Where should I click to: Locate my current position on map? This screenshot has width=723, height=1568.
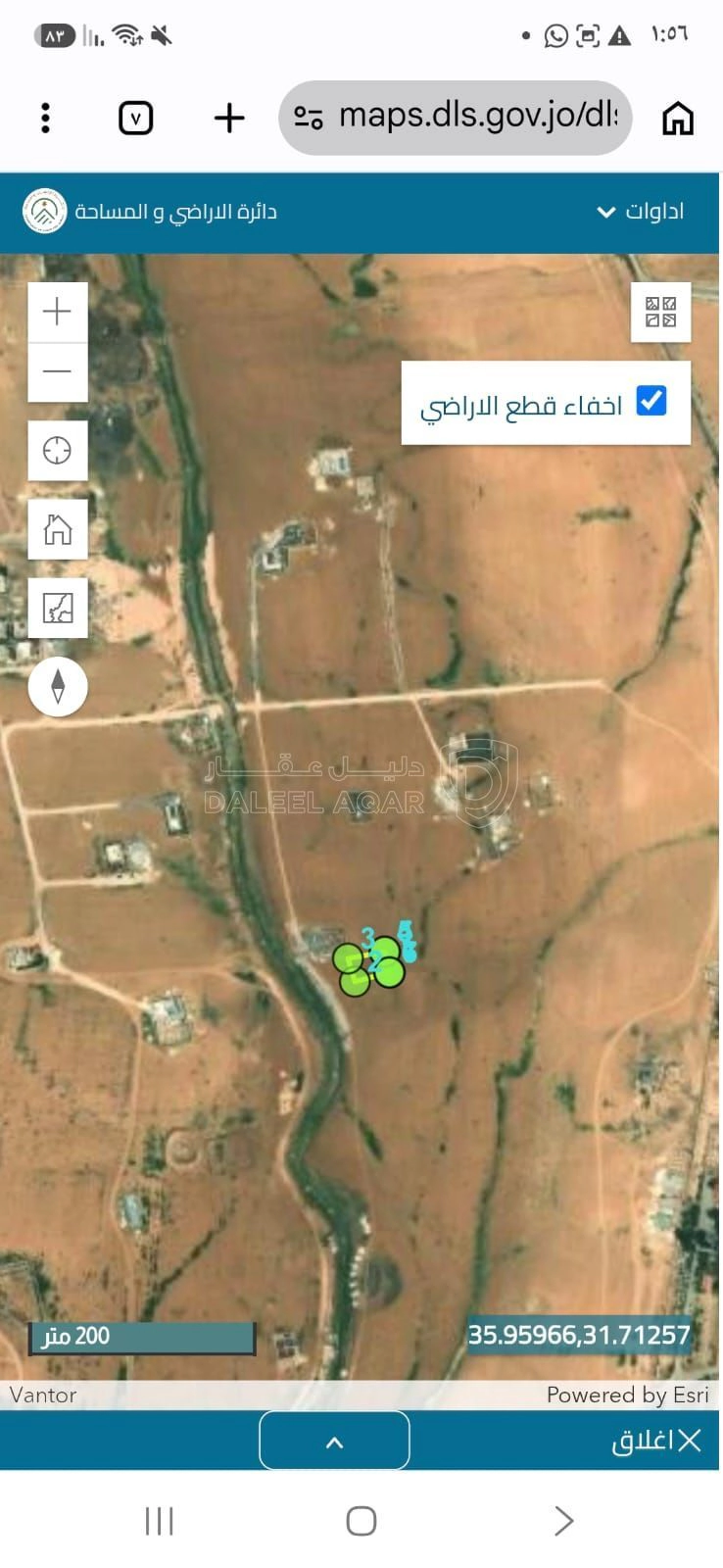[x=58, y=451]
